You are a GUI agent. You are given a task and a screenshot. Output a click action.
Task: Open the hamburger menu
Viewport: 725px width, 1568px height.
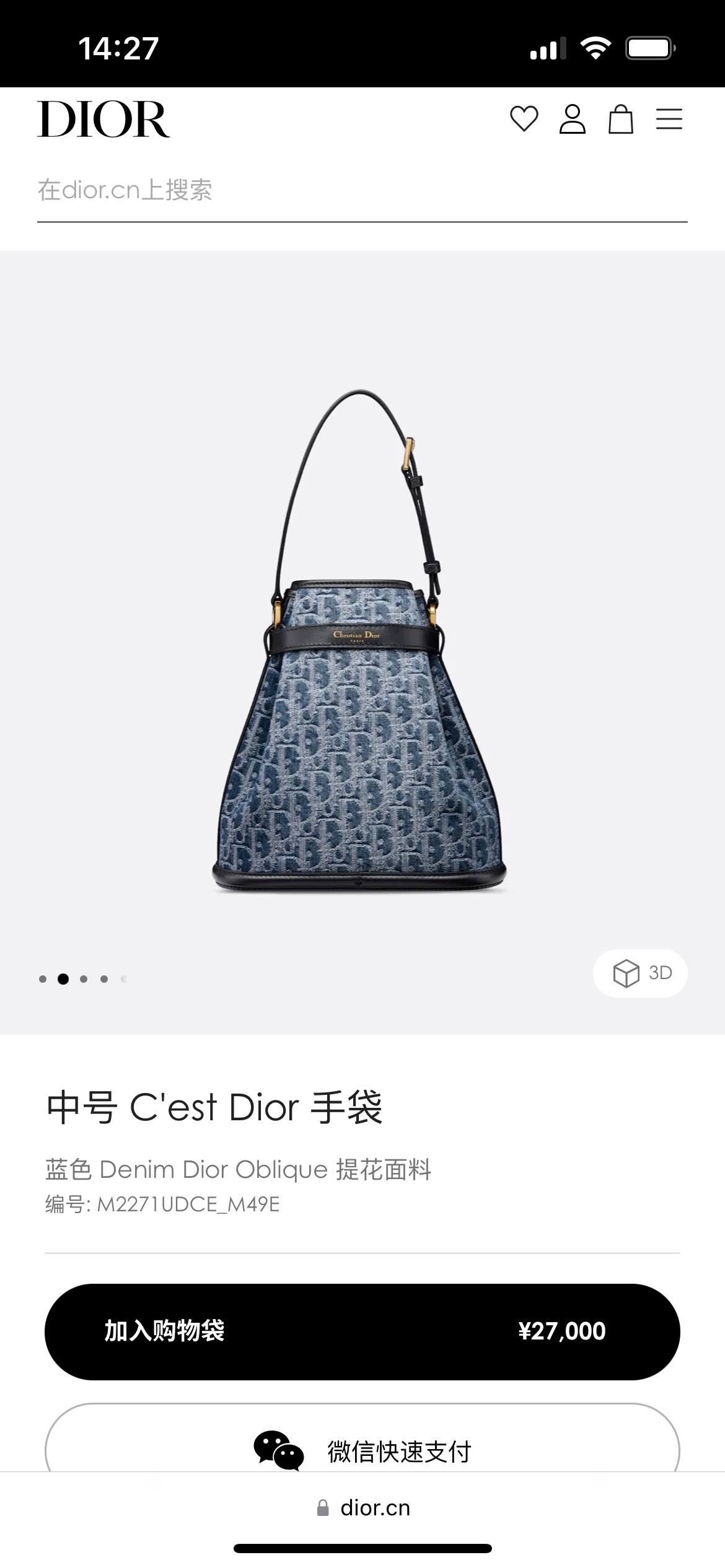pos(669,119)
